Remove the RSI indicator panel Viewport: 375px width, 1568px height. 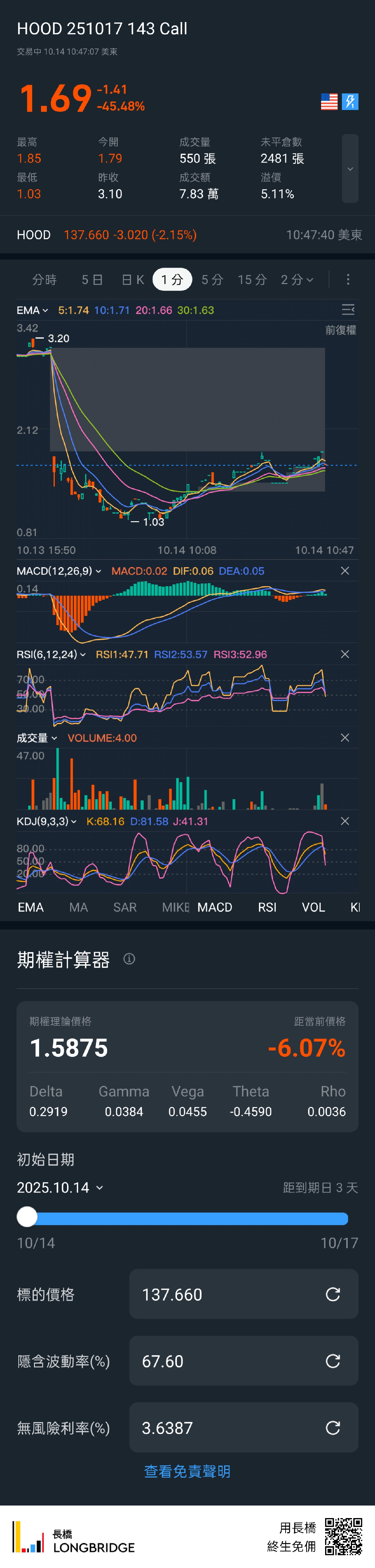(345, 654)
